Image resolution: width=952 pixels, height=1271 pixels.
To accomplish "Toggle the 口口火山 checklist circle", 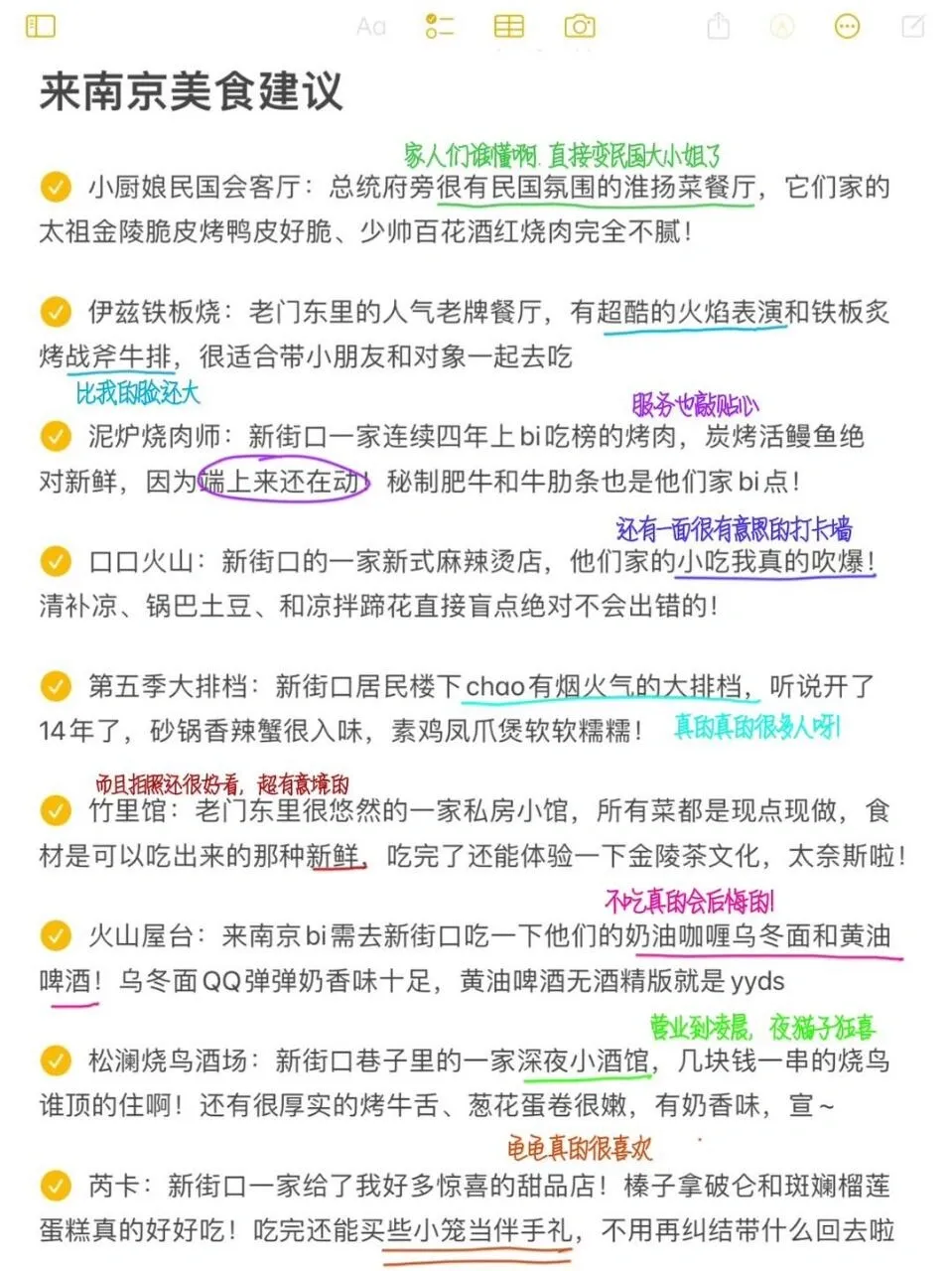I will click(56, 561).
